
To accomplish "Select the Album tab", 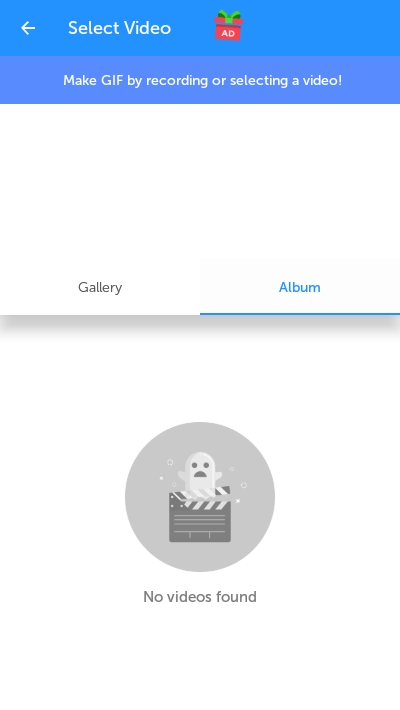I will click(x=300, y=287).
